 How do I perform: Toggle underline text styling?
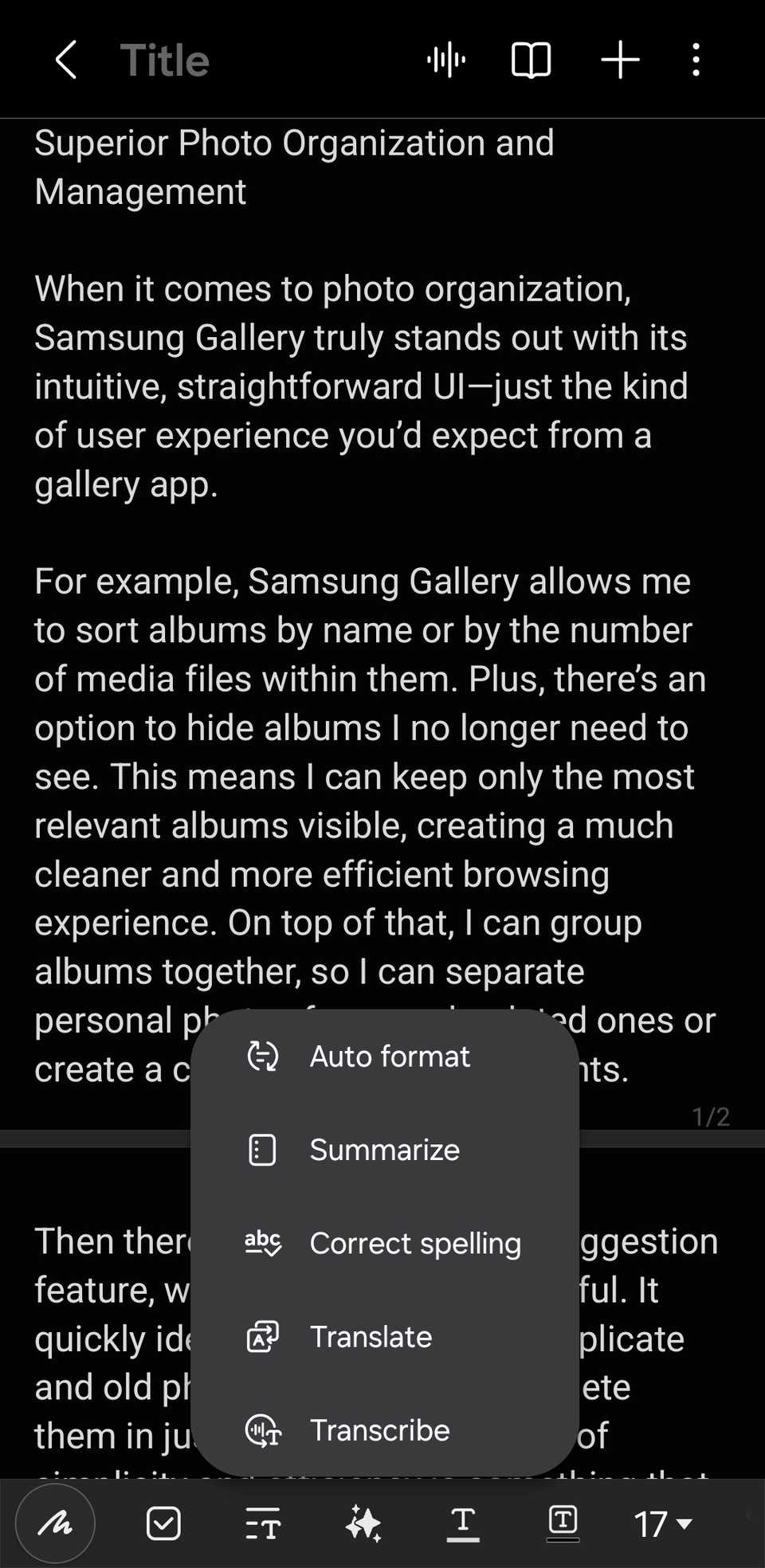point(462,1523)
